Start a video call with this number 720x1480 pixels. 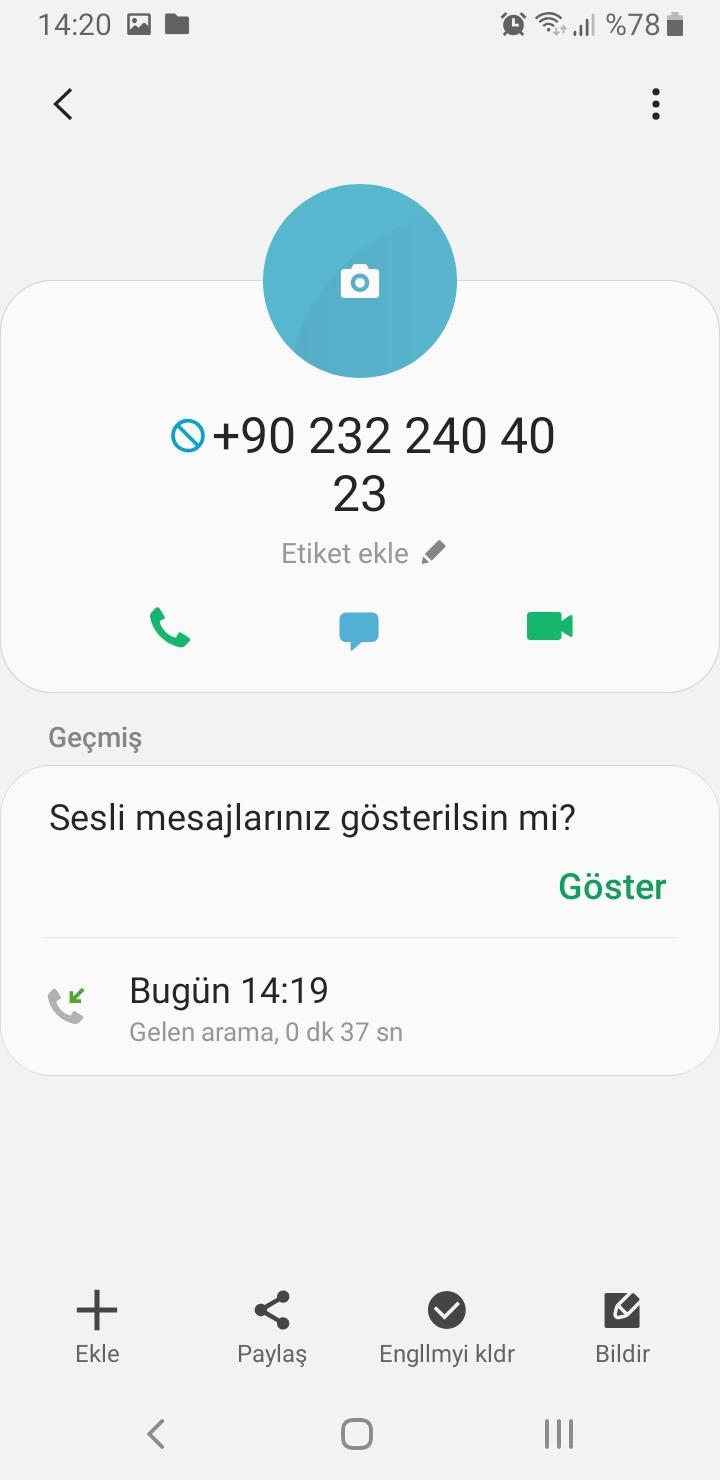pos(549,627)
